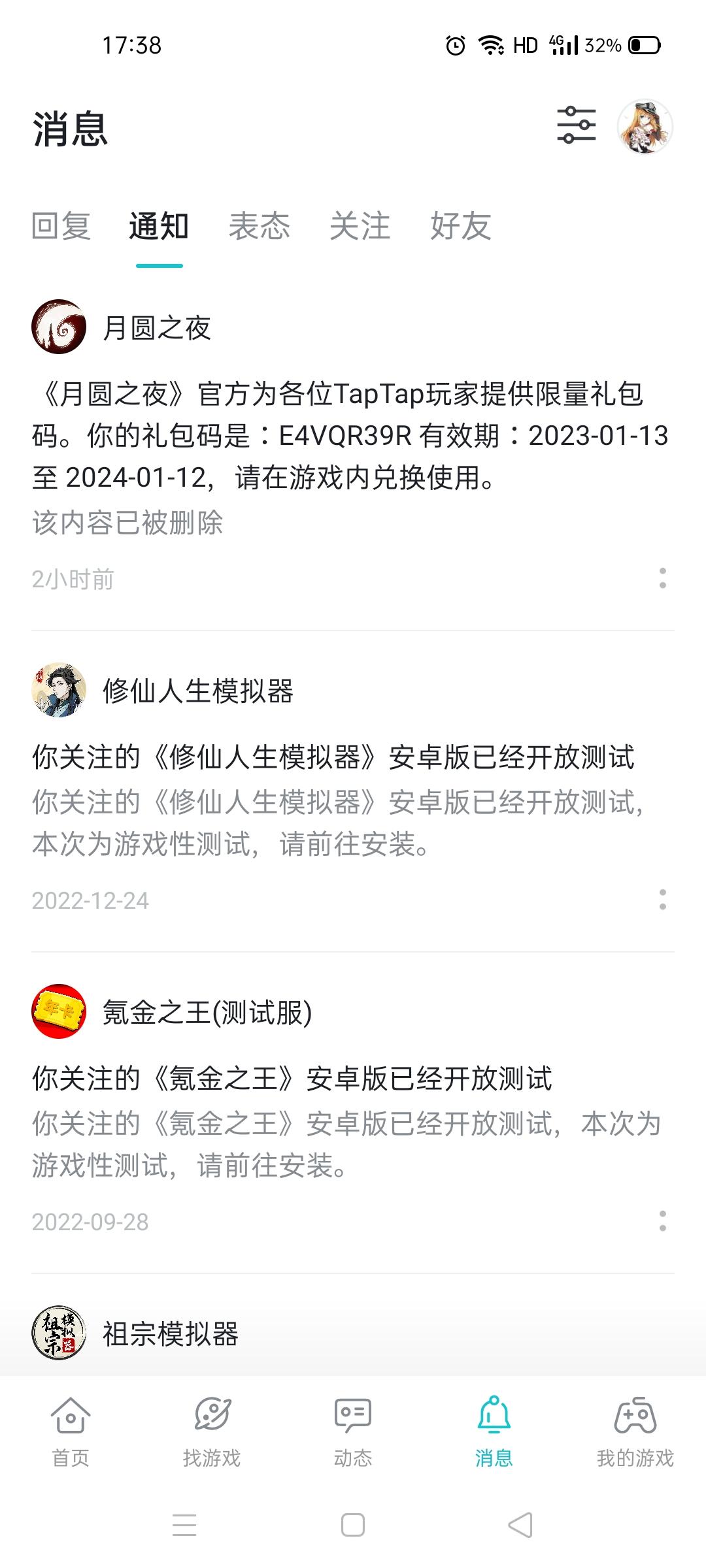Viewport: 706px width, 1568px height.
Task: Switch to the 找游戏 tab
Action: (212, 1431)
